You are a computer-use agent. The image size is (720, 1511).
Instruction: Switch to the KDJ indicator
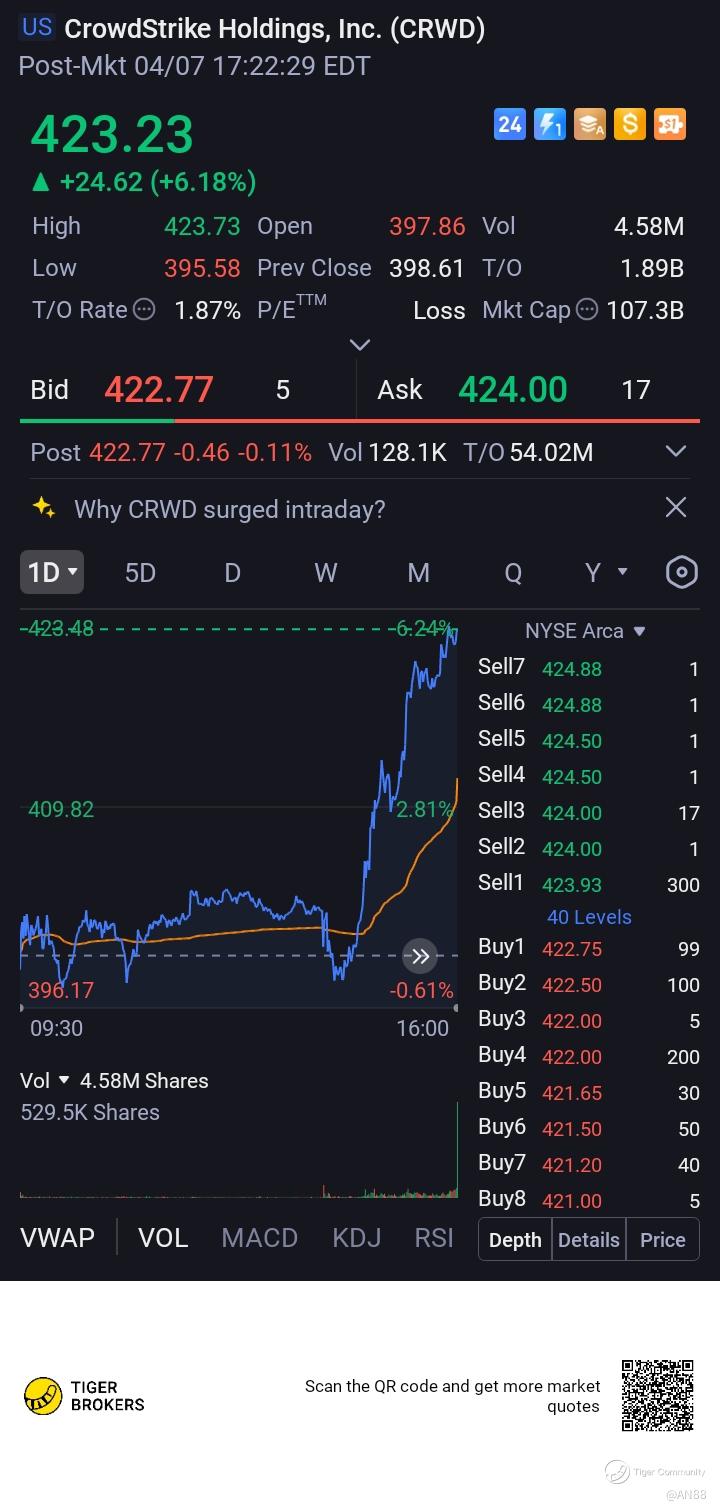tap(356, 1238)
